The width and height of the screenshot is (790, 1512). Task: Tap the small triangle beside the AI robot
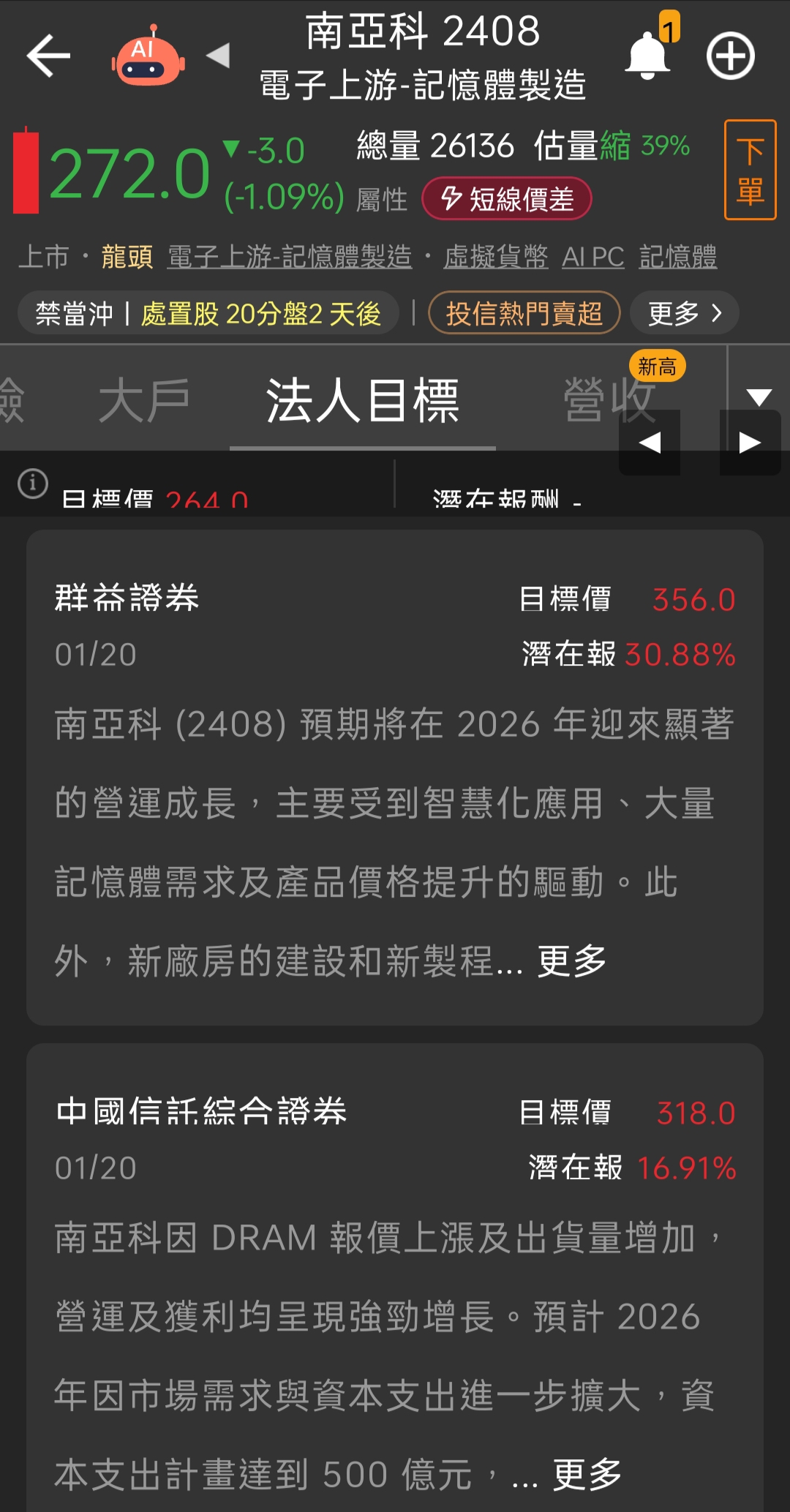tap(219, 57)
